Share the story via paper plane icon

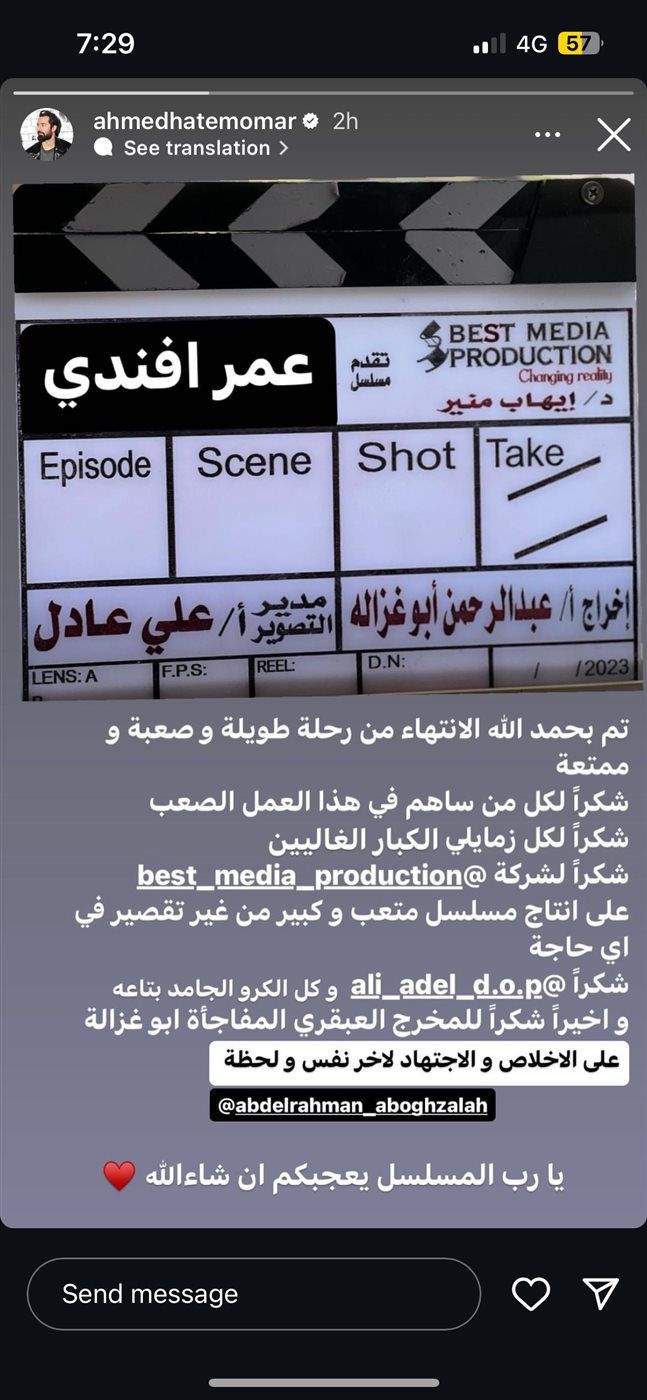pyautogui.click(x=601, y=1294)
